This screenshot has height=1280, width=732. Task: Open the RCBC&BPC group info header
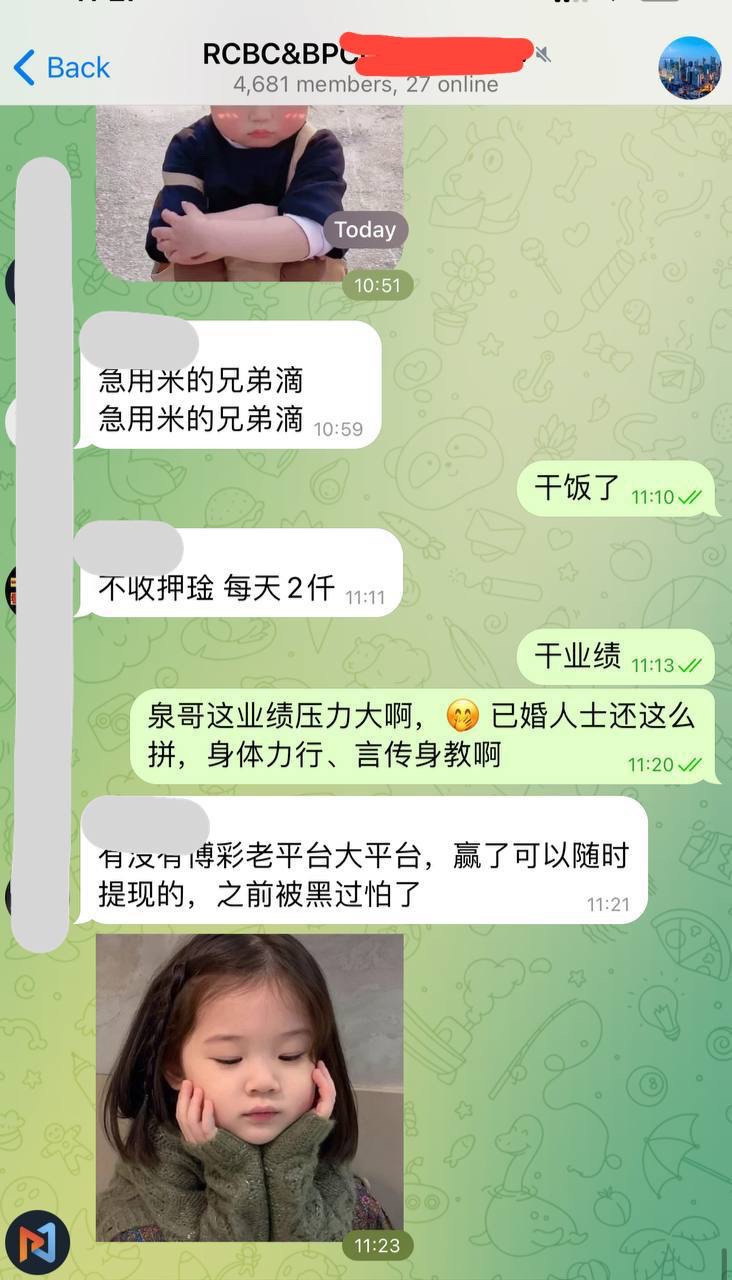pyautogui.click(x=365, y=68)
